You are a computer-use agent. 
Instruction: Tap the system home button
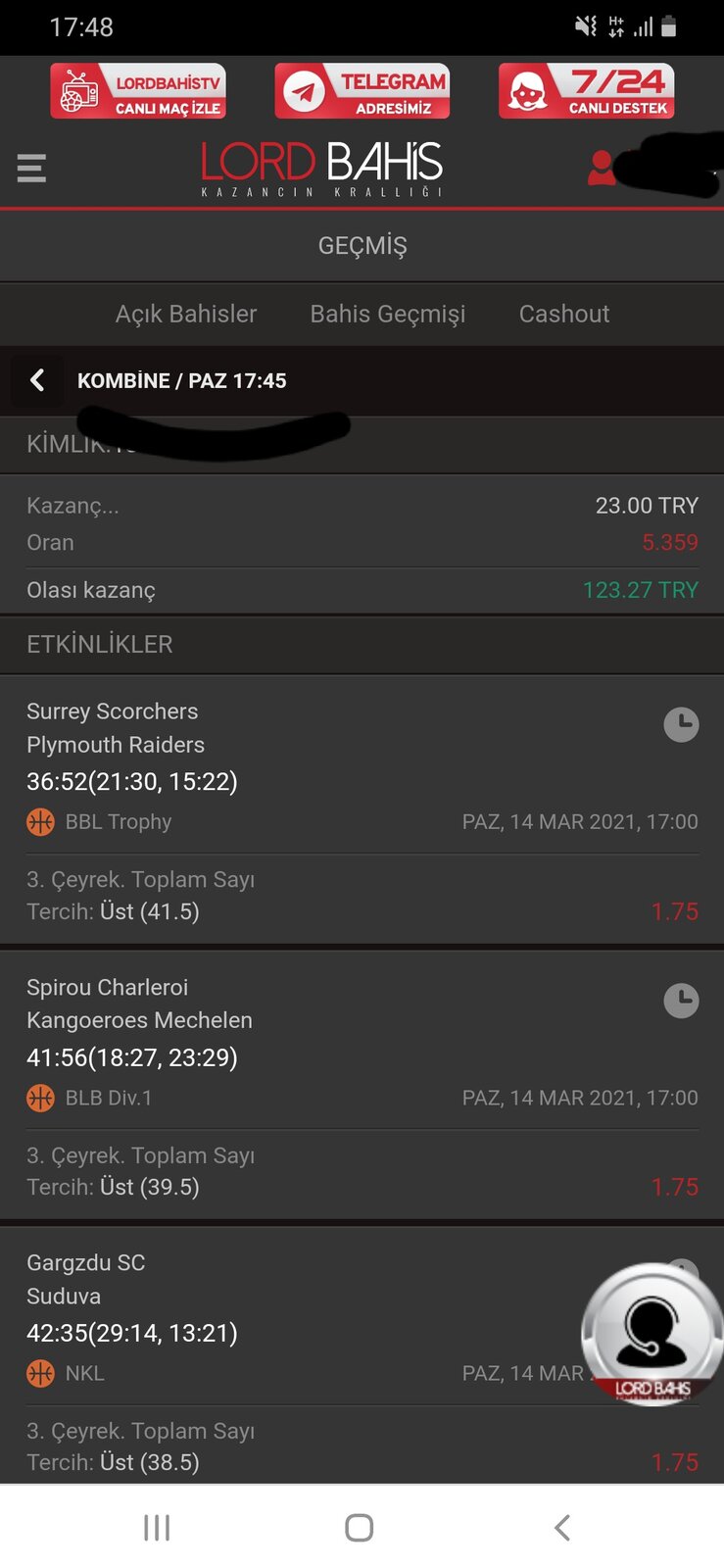click(x=360, y=1527)
